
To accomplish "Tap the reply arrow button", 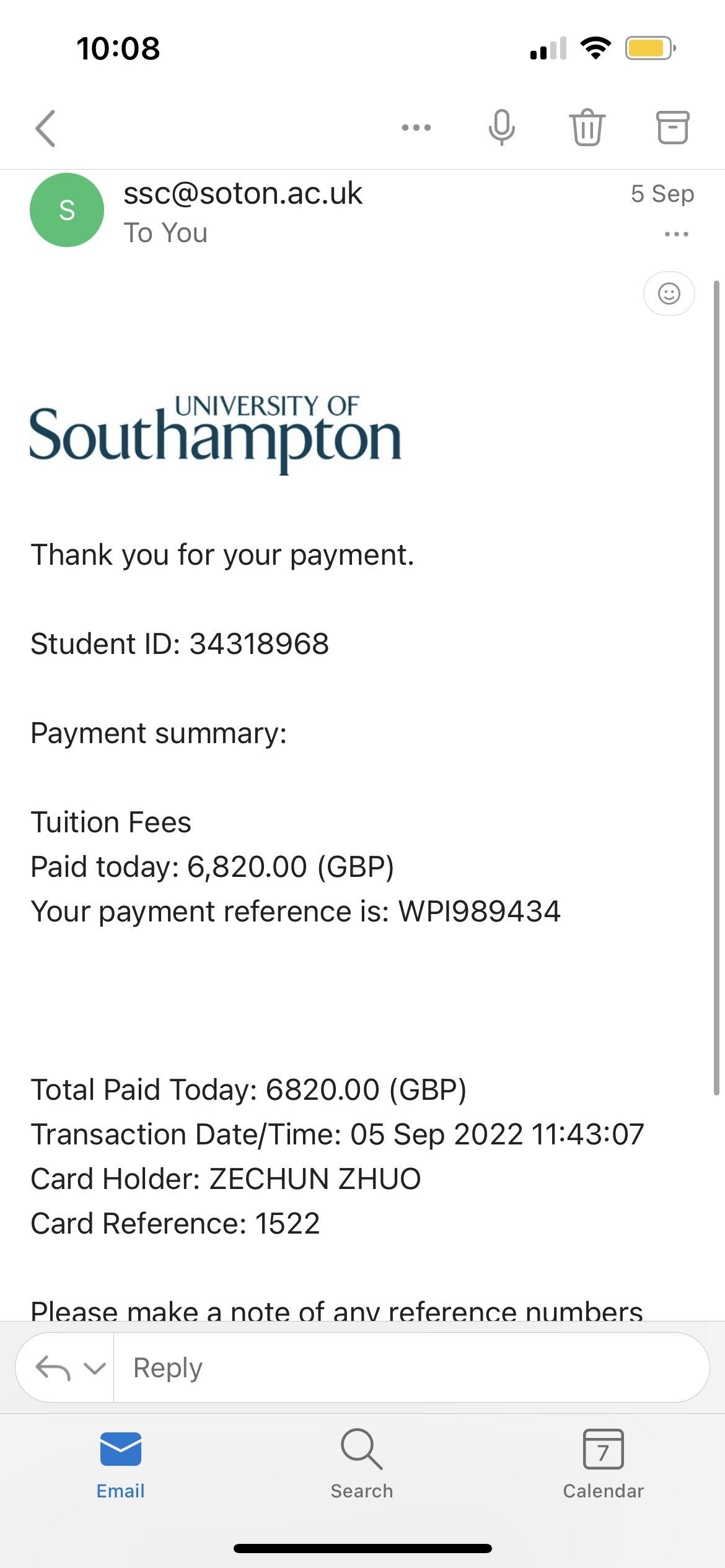I will [53, 1368].
